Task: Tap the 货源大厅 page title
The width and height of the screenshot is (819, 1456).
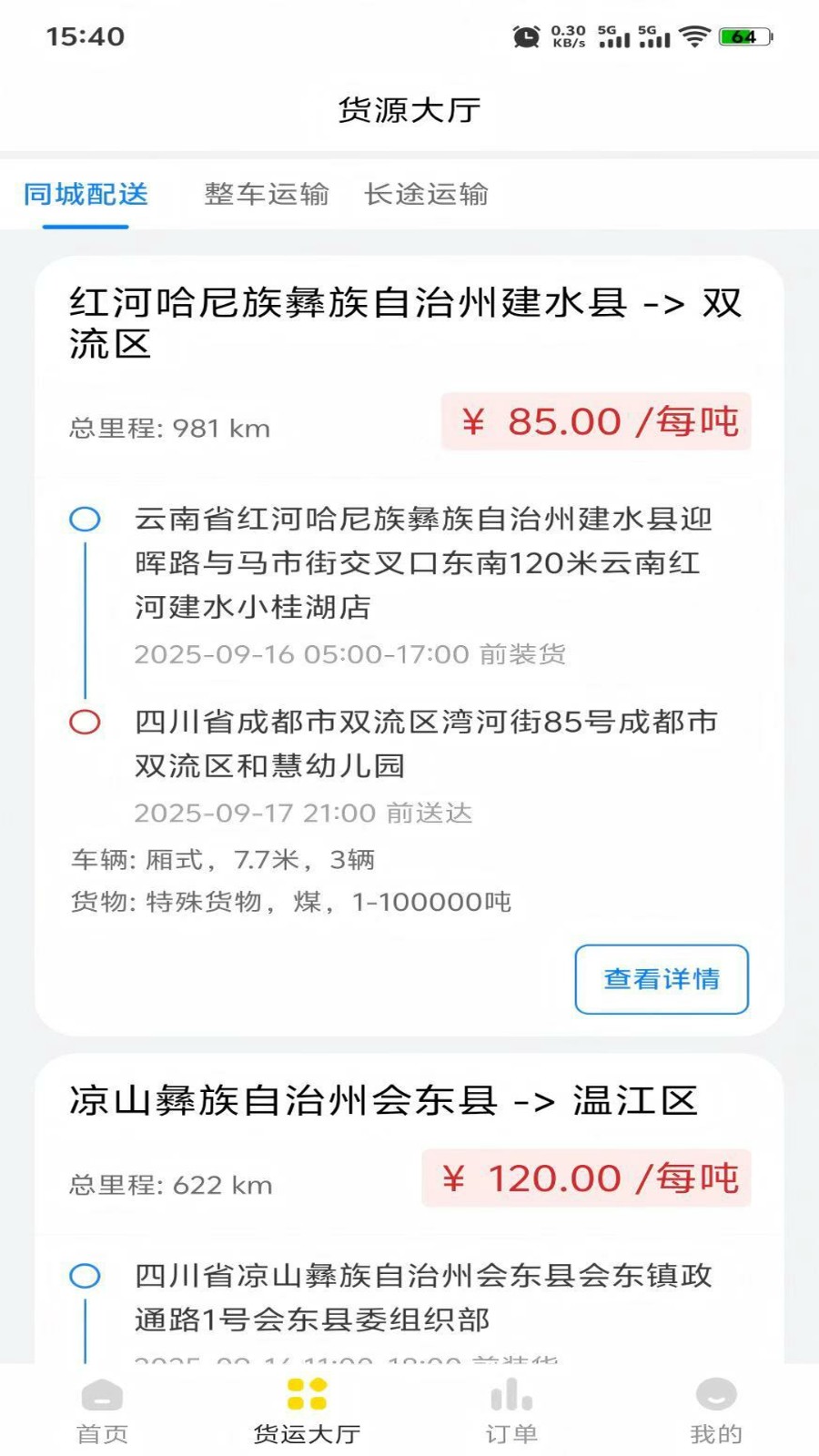Action: pos(409,109)
